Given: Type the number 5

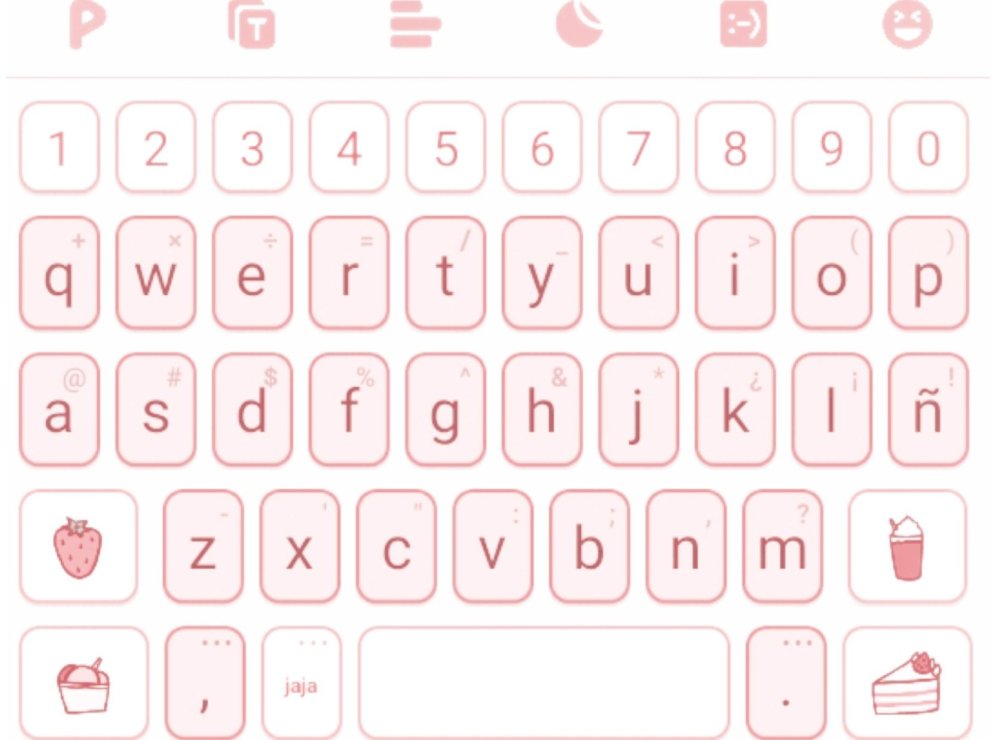Looking at the screenshot, I should pyautogui.click(x=445, y=147).
